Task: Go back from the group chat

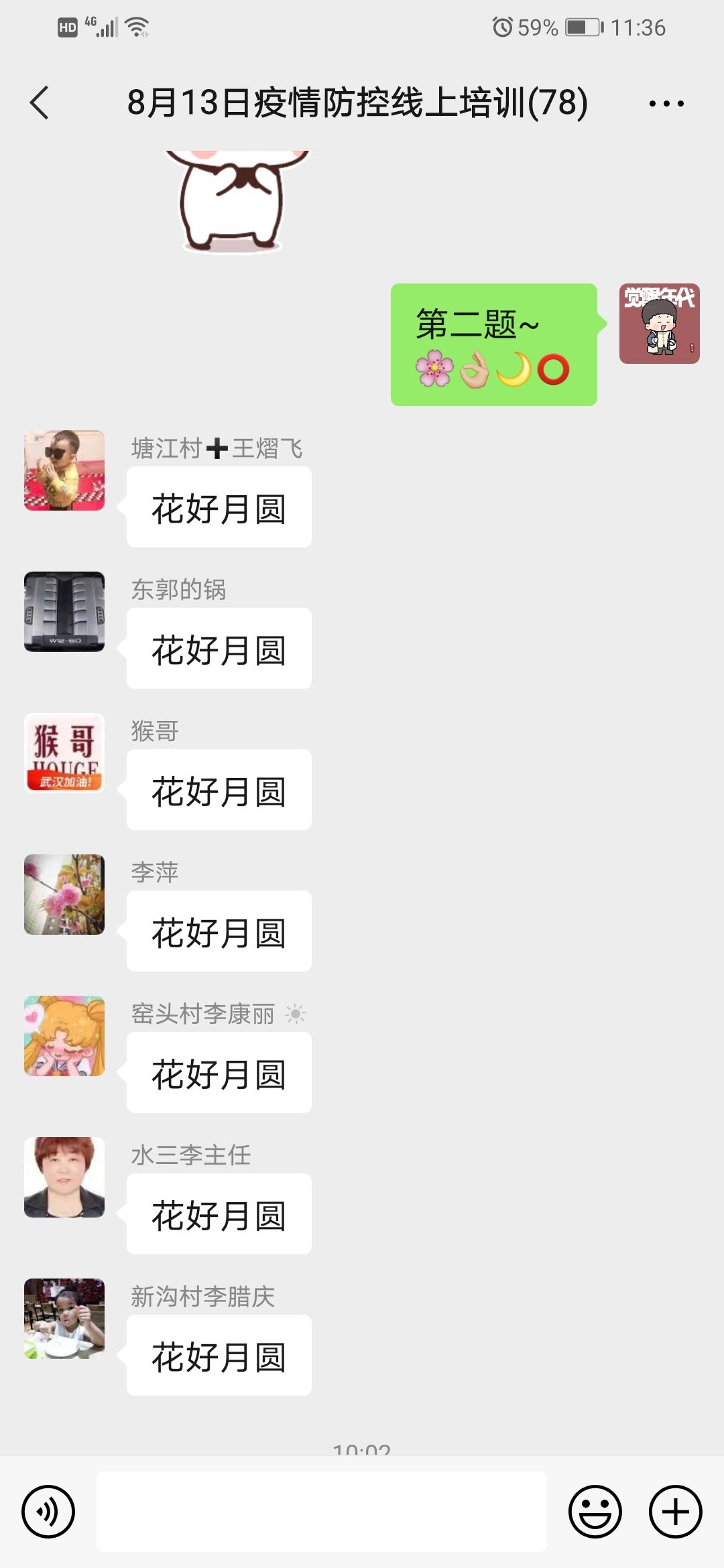Action: click(x=40, y=103)
